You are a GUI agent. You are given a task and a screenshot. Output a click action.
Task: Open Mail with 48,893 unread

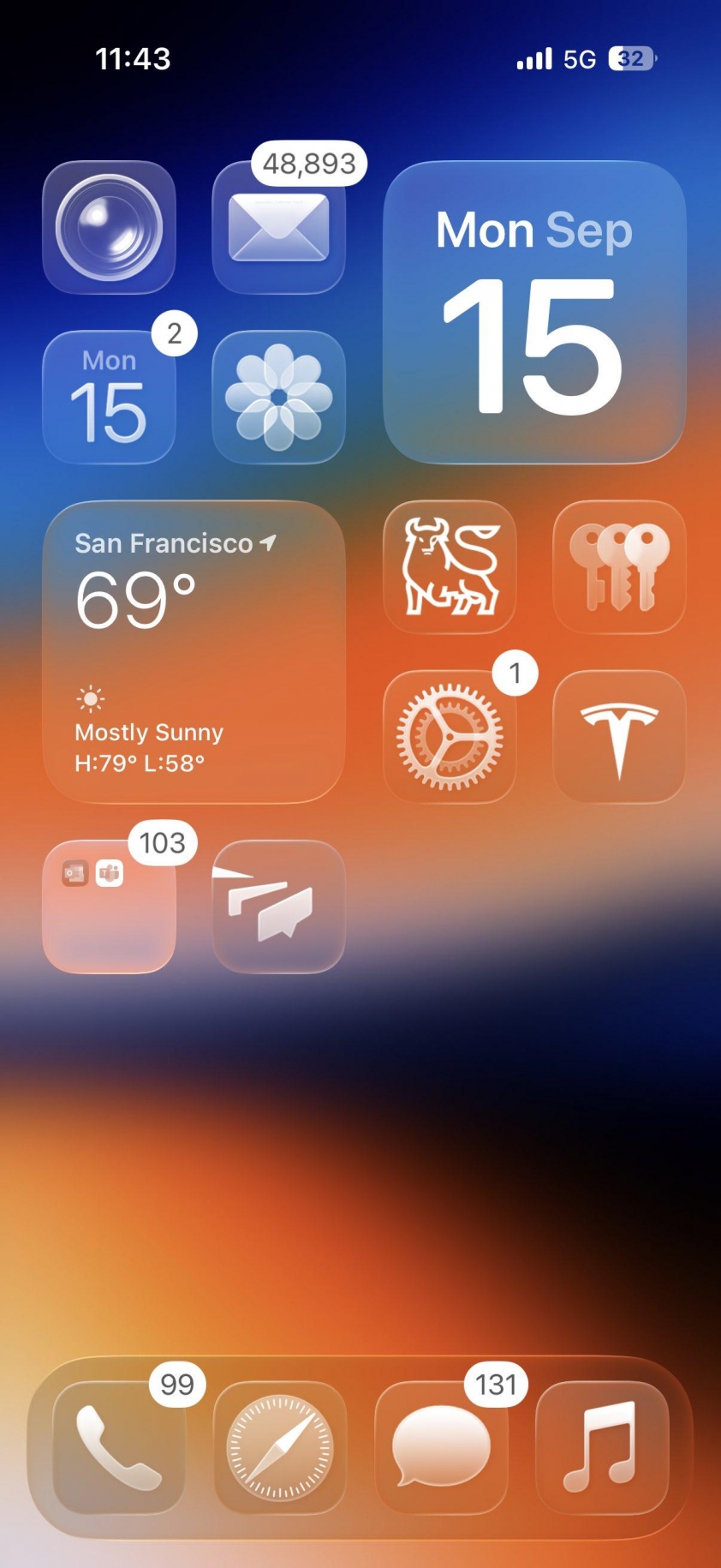click(278, 228)
